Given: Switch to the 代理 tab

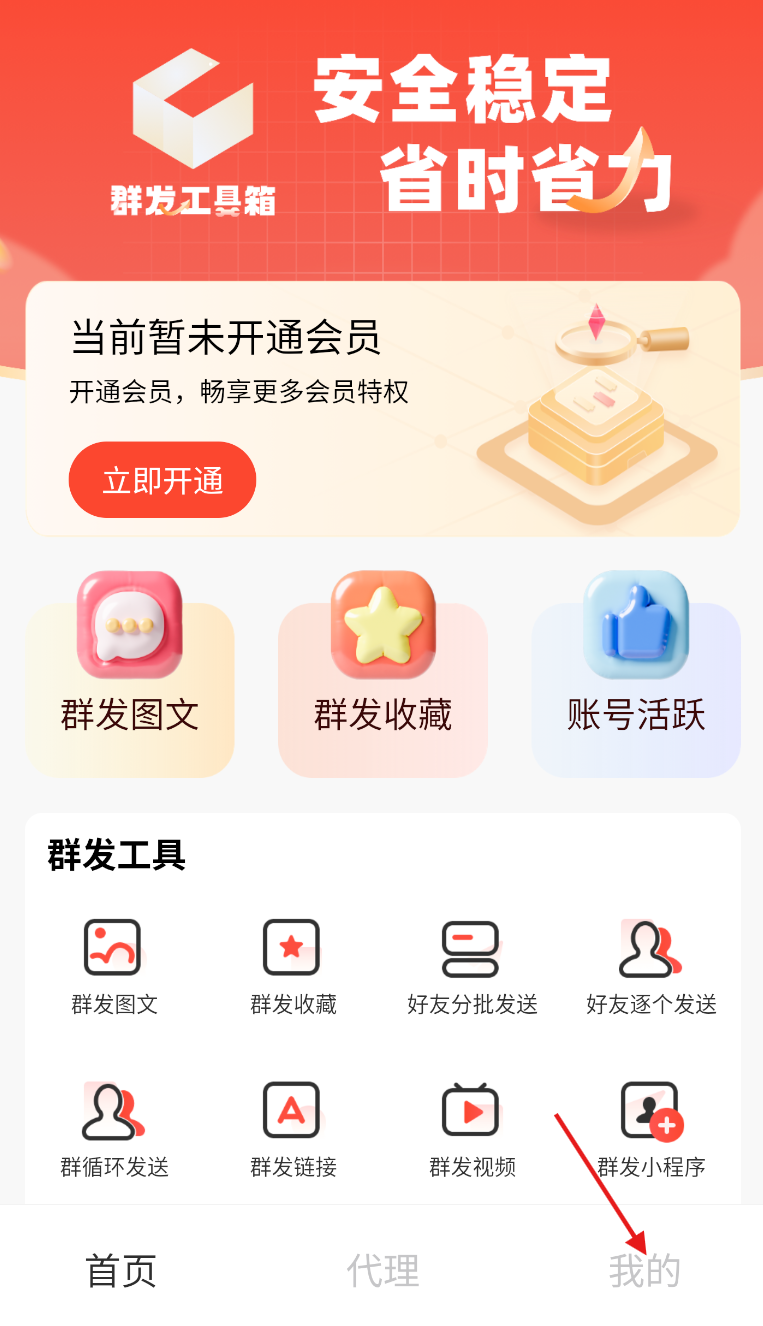Looking at the screenshot, I should [x=382, y=1270].
